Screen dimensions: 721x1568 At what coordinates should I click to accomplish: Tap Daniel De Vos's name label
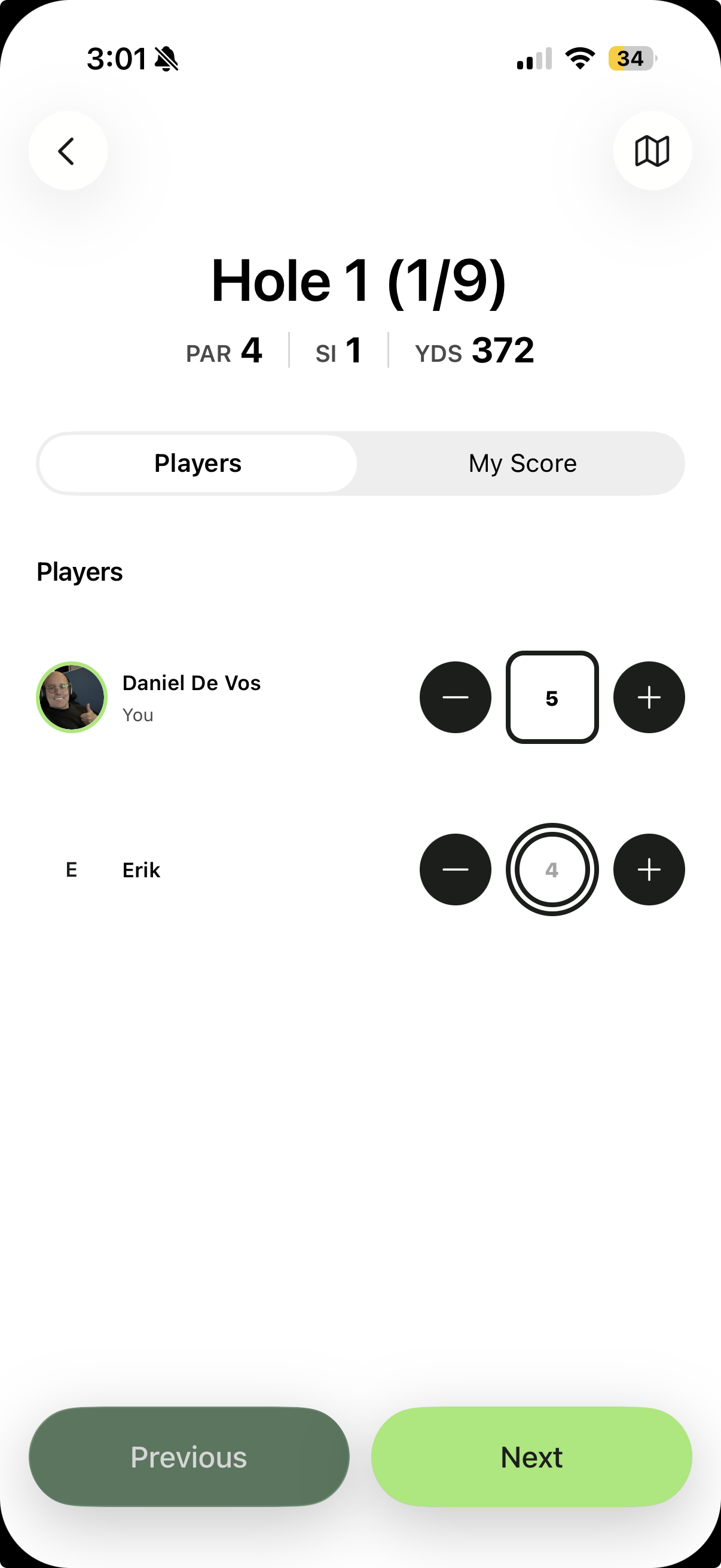pyautogui.click(x=192, y=682)
